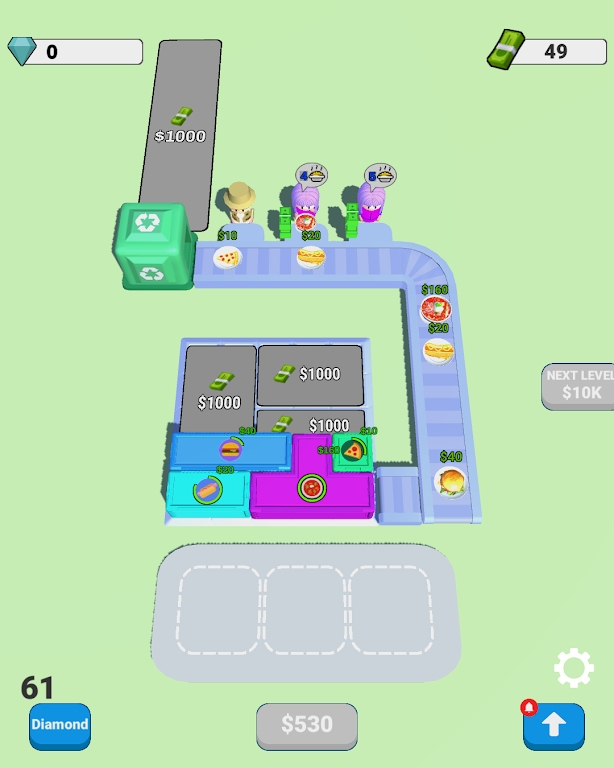Unlock the $1000 lane beside recycle bin

pos(182,130)
